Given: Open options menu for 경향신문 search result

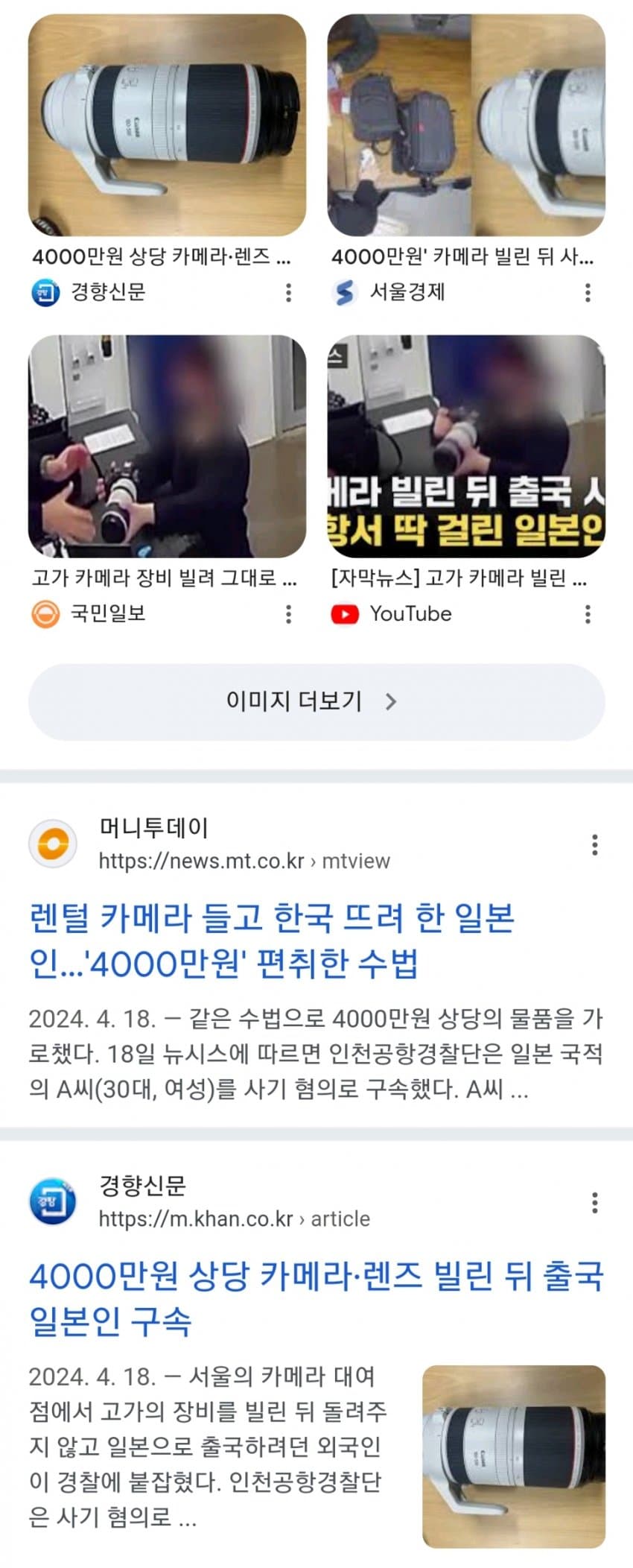Looking at the screenshot, I should pyautogui.click(x=594, y=1202).
